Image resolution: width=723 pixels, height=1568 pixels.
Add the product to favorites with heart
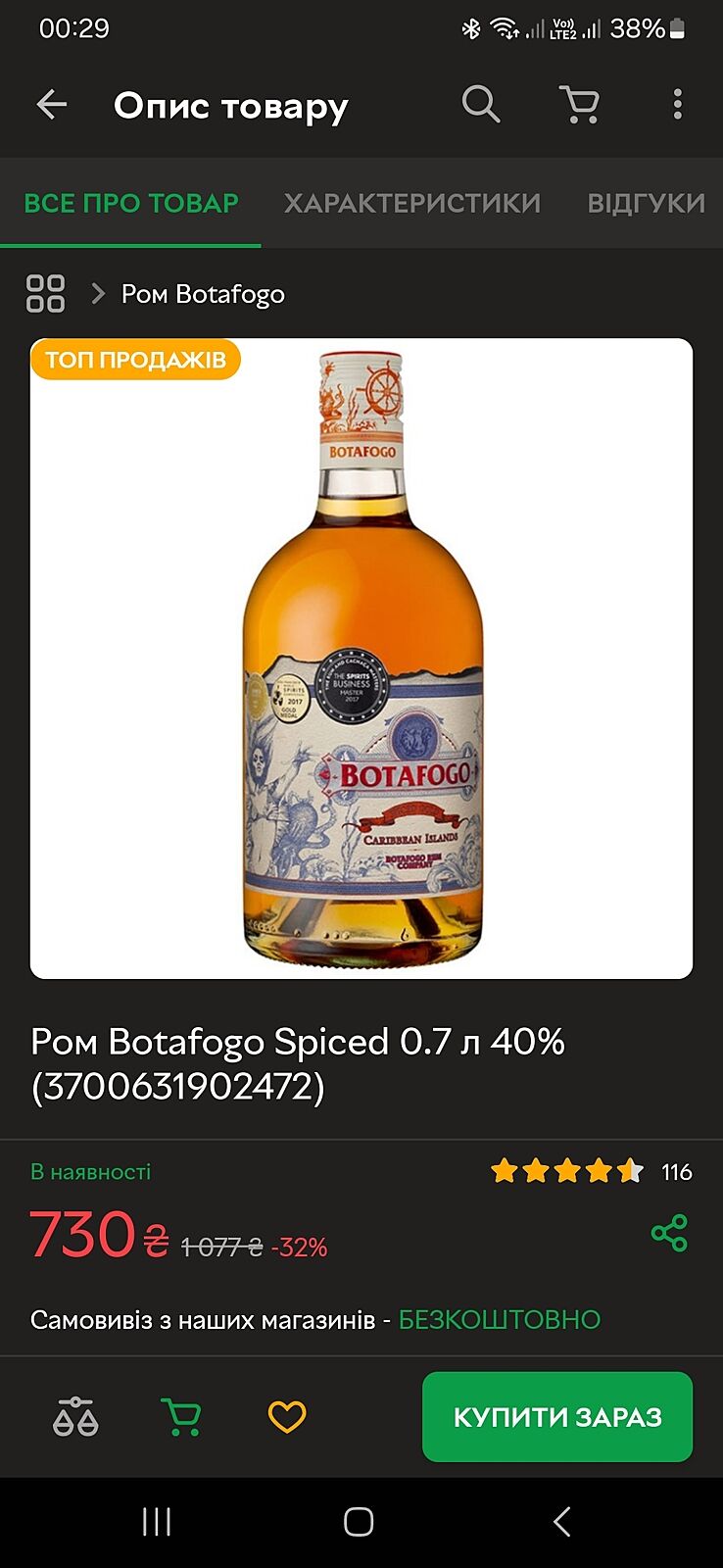coord(287,1417)
